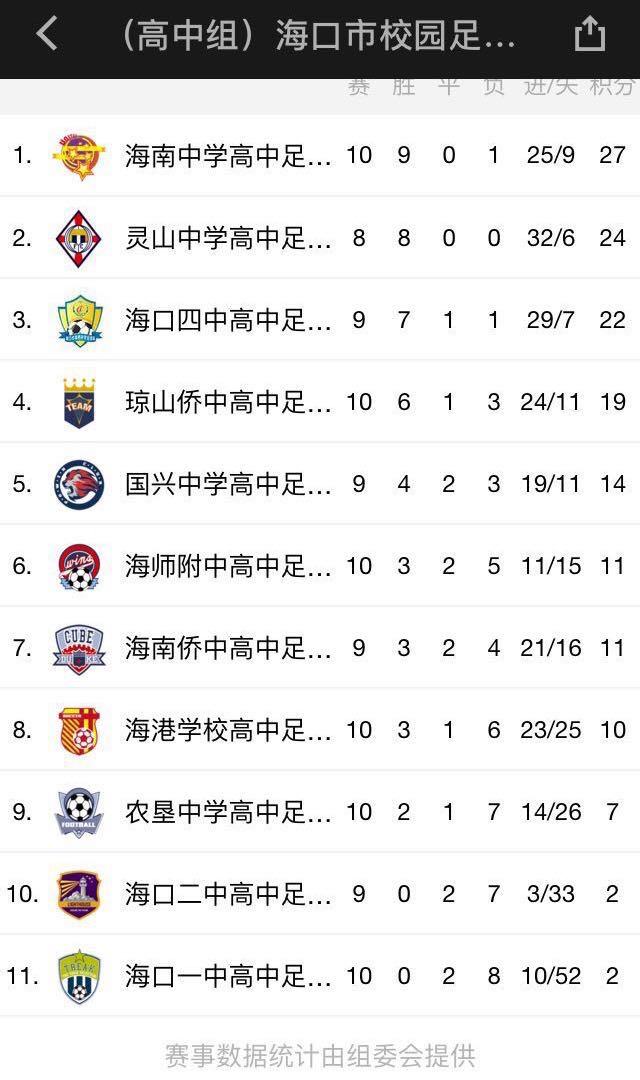View the 海南侨中高中足 team details
640x1080 pixels.
(228, 648)
